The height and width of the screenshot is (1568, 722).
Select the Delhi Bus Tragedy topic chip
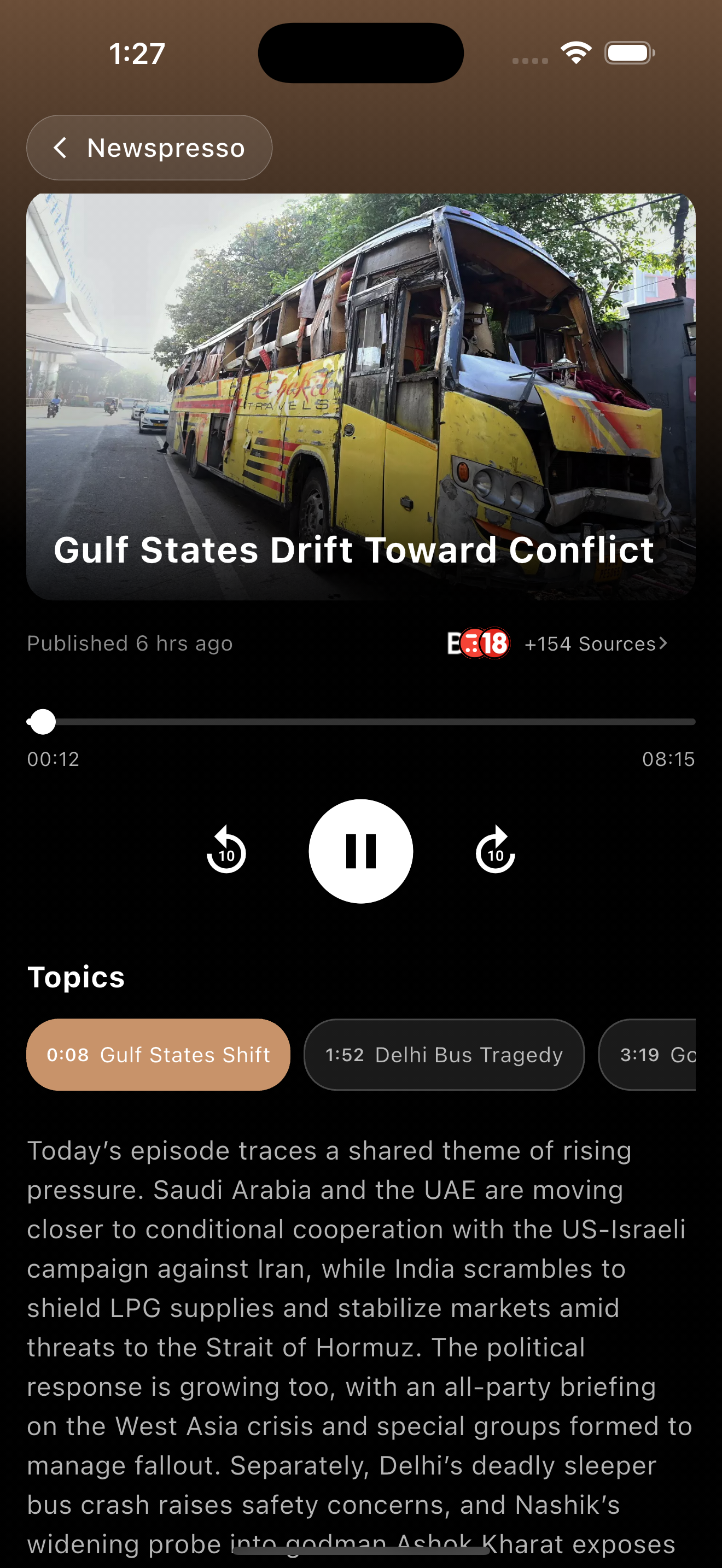click(444, 1054)
